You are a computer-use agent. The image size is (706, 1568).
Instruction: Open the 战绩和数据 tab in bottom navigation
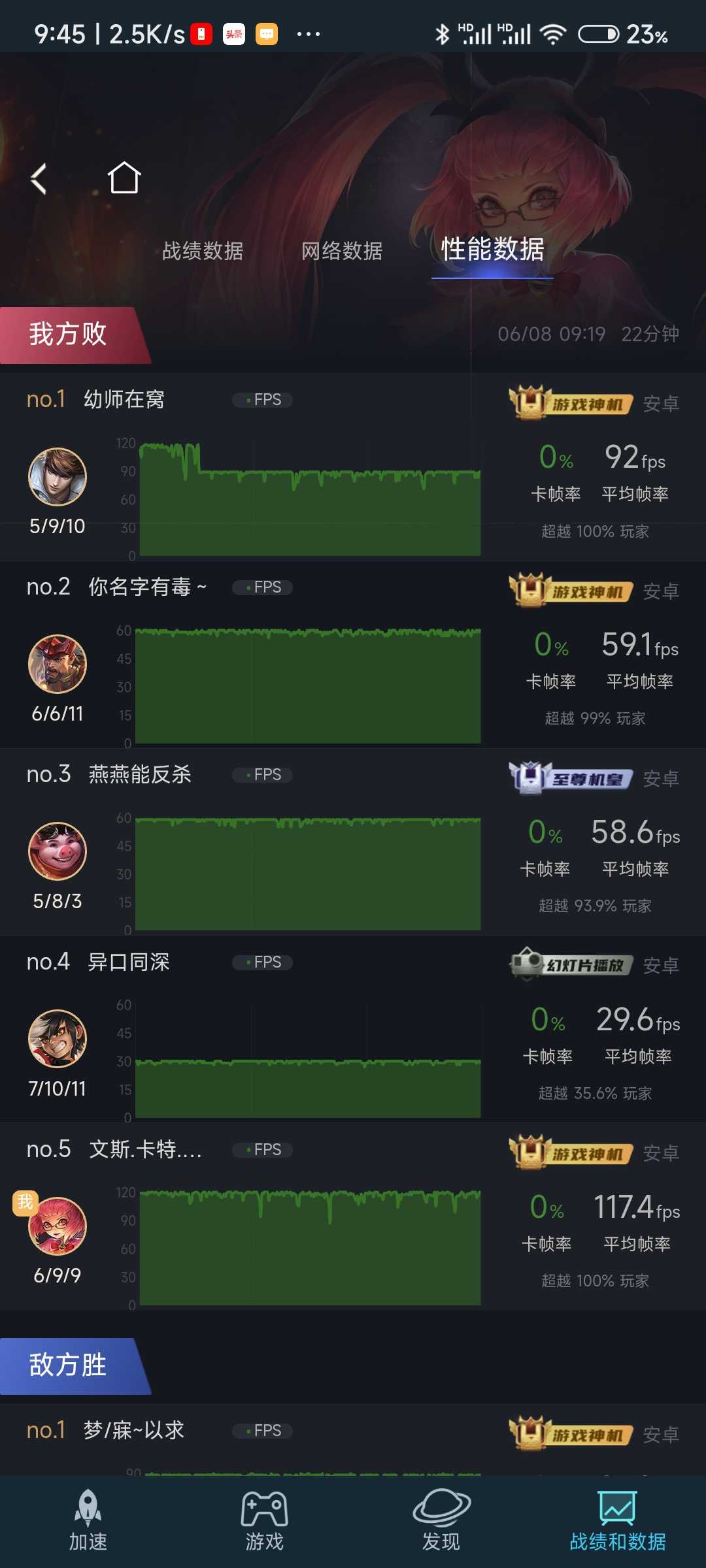(x=617, y=1521)
